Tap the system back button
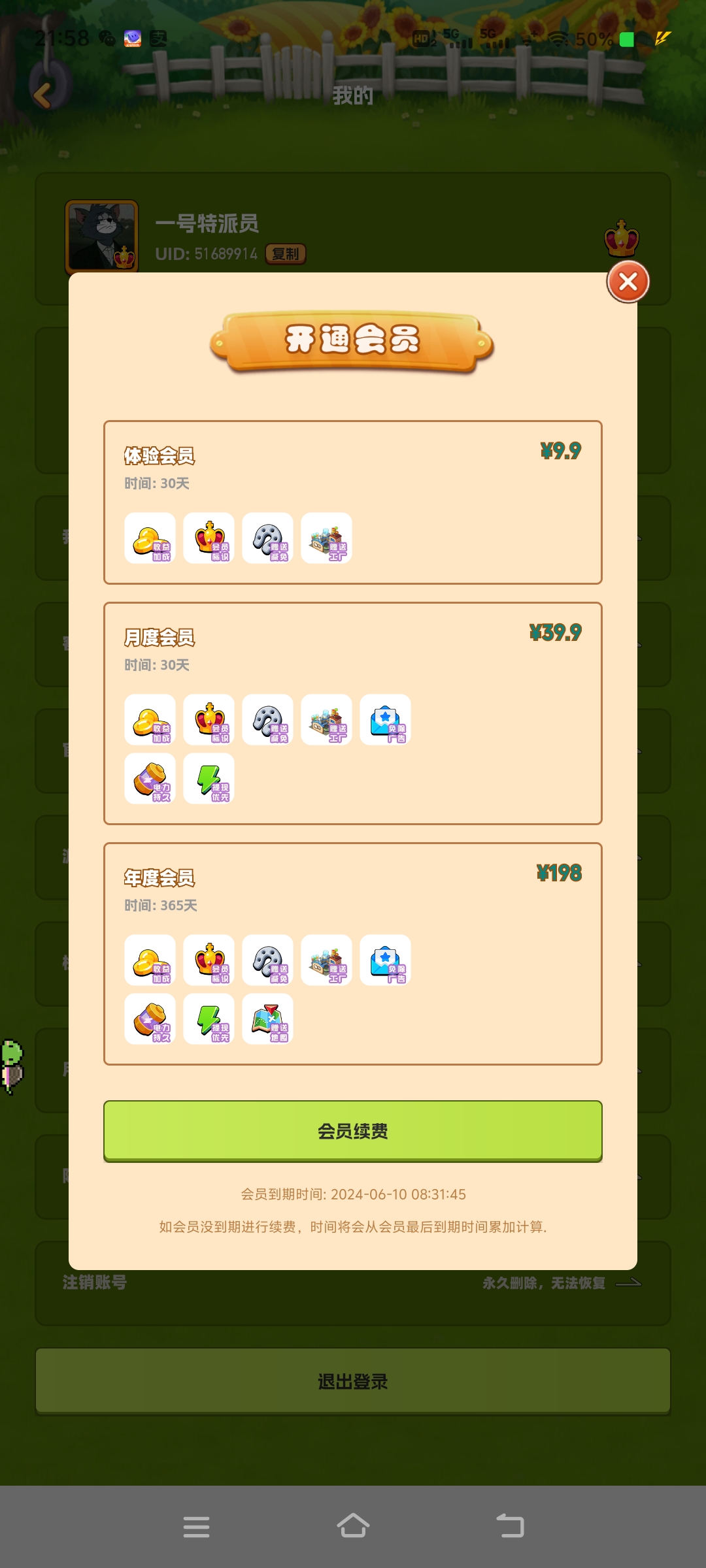The width and height of the screenshot is (706, 1568). (x=510, y=1526)
